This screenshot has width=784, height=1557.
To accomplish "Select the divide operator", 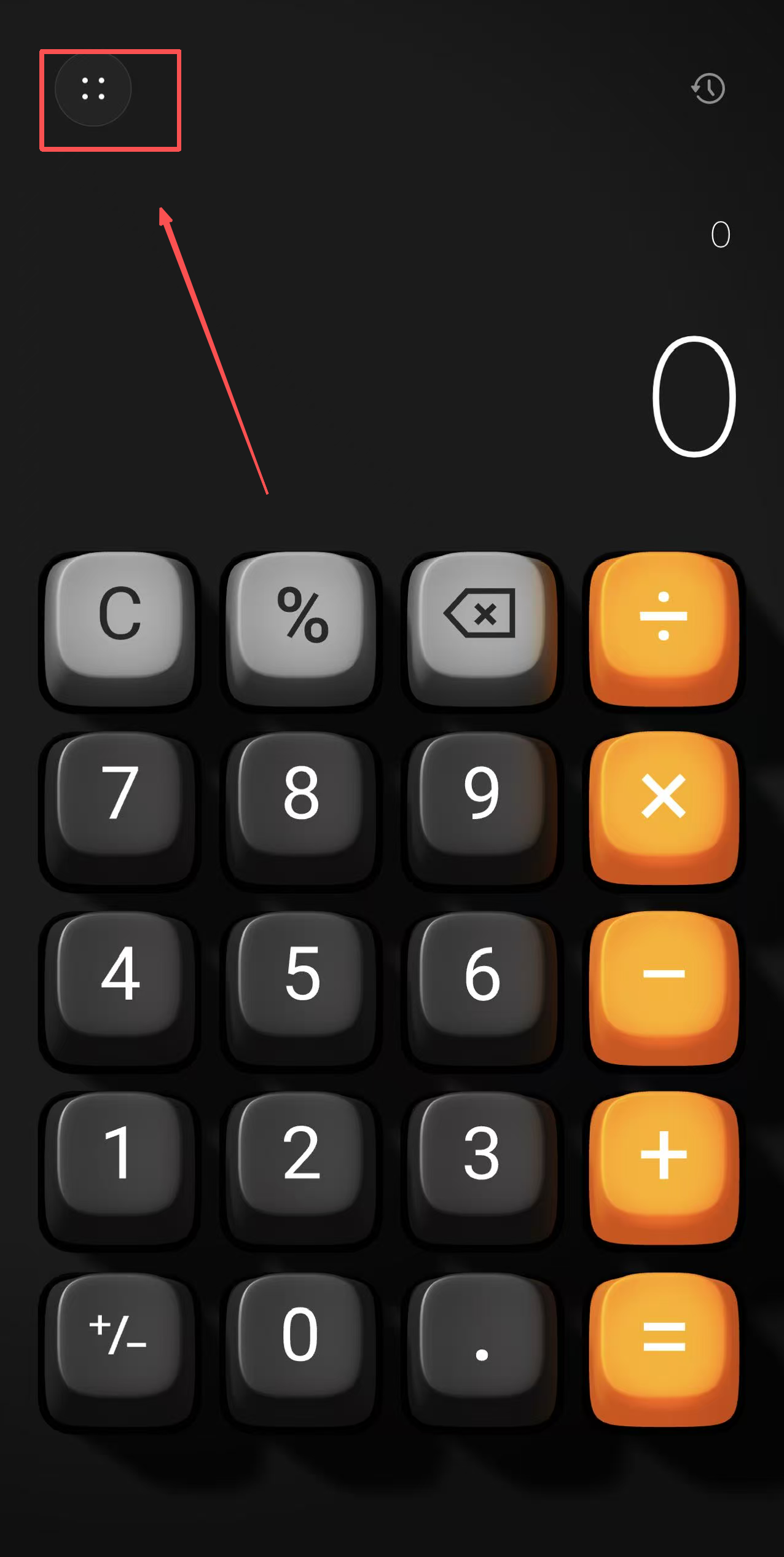I will (x=664, y=629).
